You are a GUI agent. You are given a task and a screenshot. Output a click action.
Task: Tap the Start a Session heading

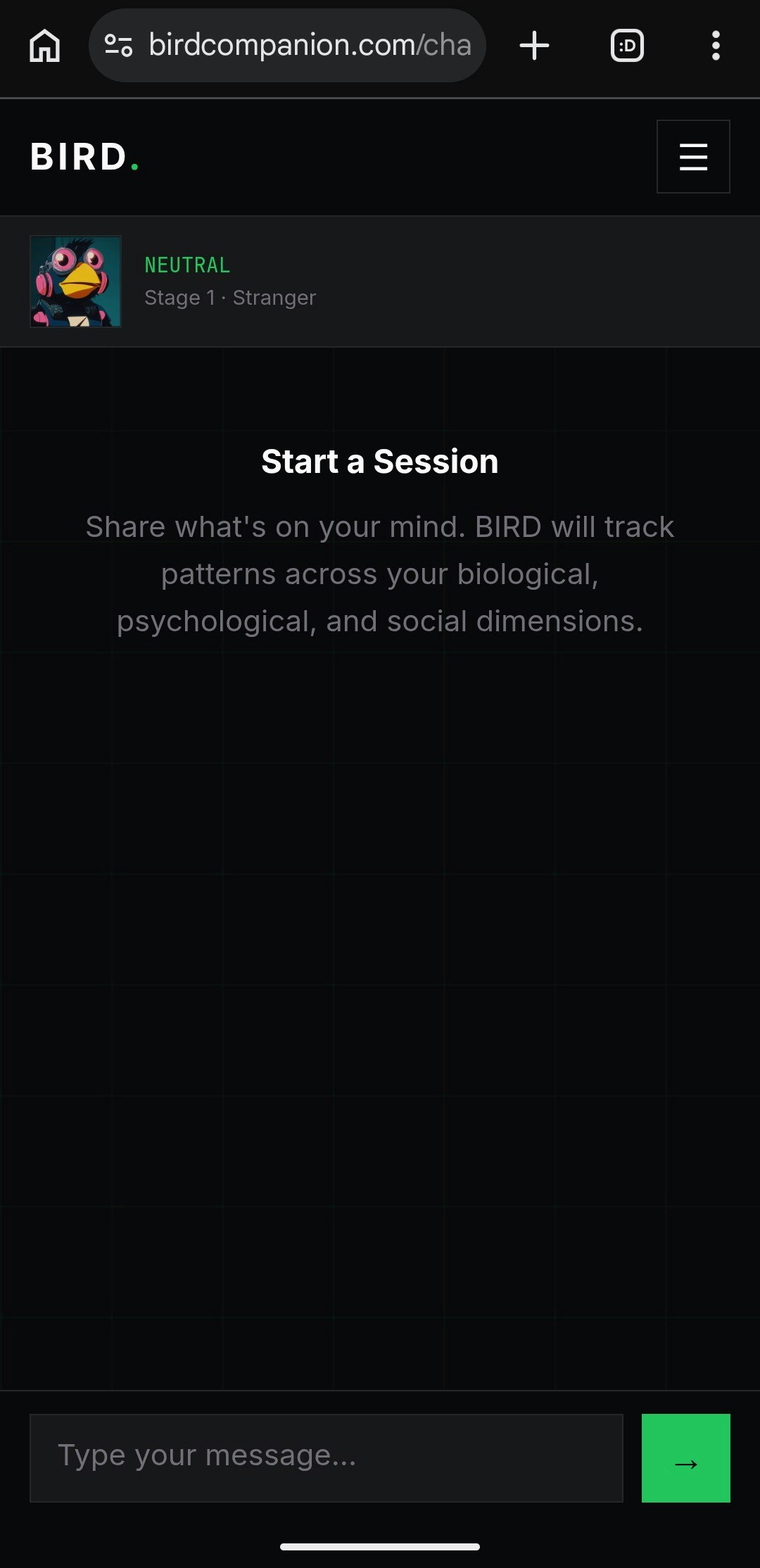point(380,462)
